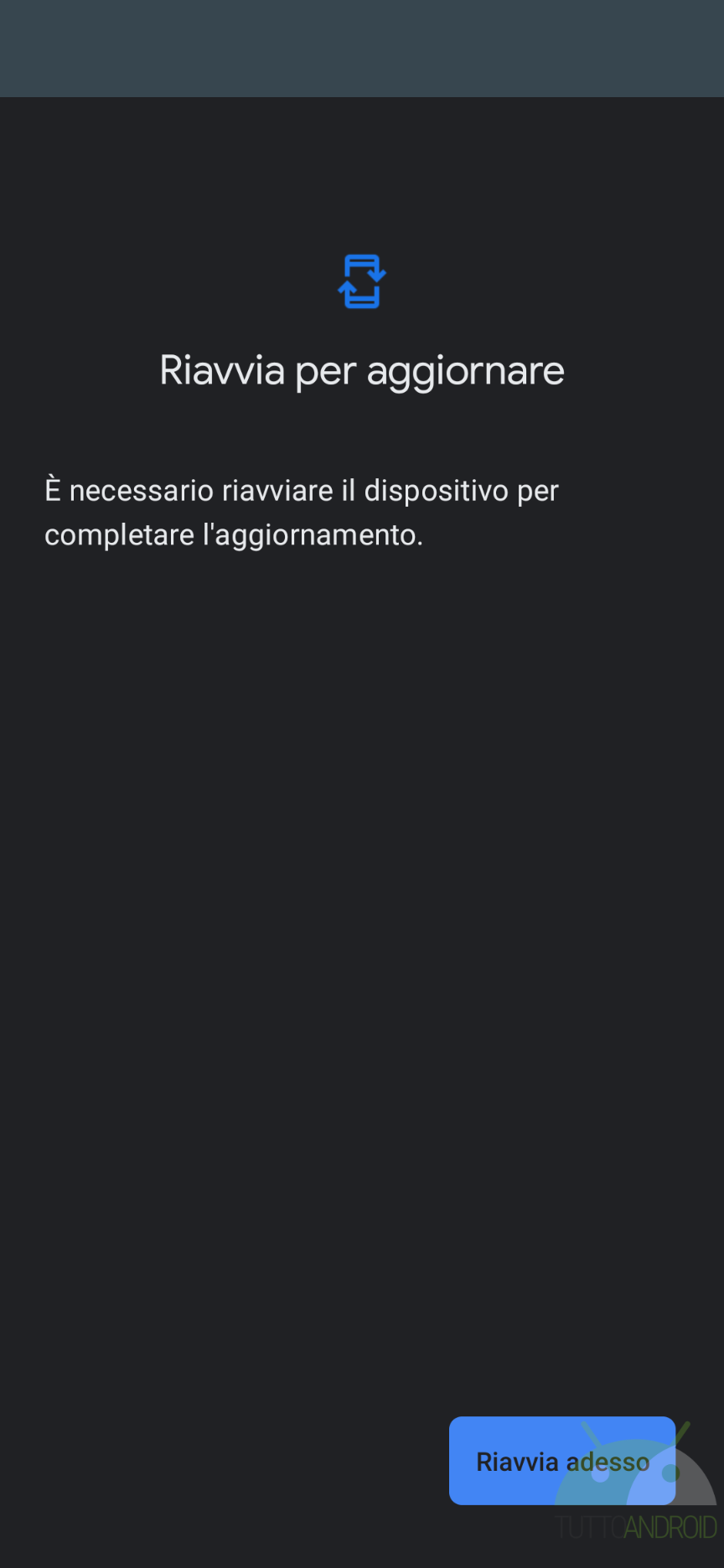This screenshot has height=1568, width=724.
Task: Tap the Riavvia adesso button
Action: pyautogui.click(x=562, y=1461)
